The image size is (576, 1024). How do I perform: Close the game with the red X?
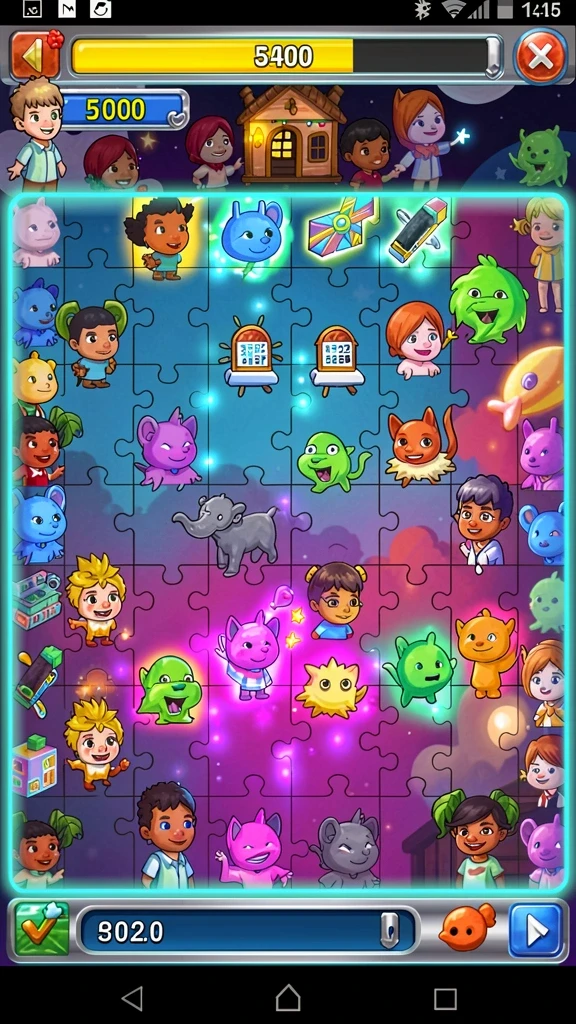point(540,57)
